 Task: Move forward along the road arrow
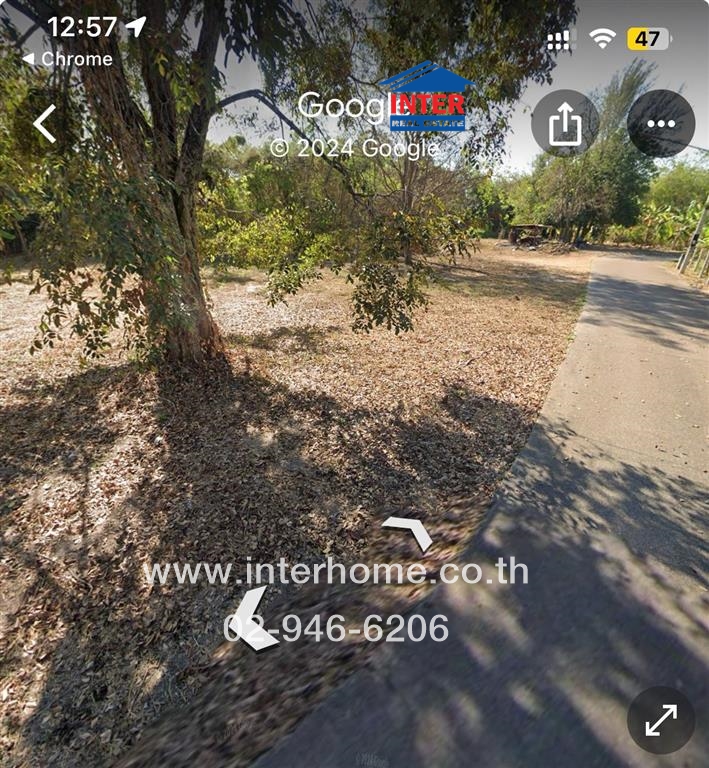409,531
